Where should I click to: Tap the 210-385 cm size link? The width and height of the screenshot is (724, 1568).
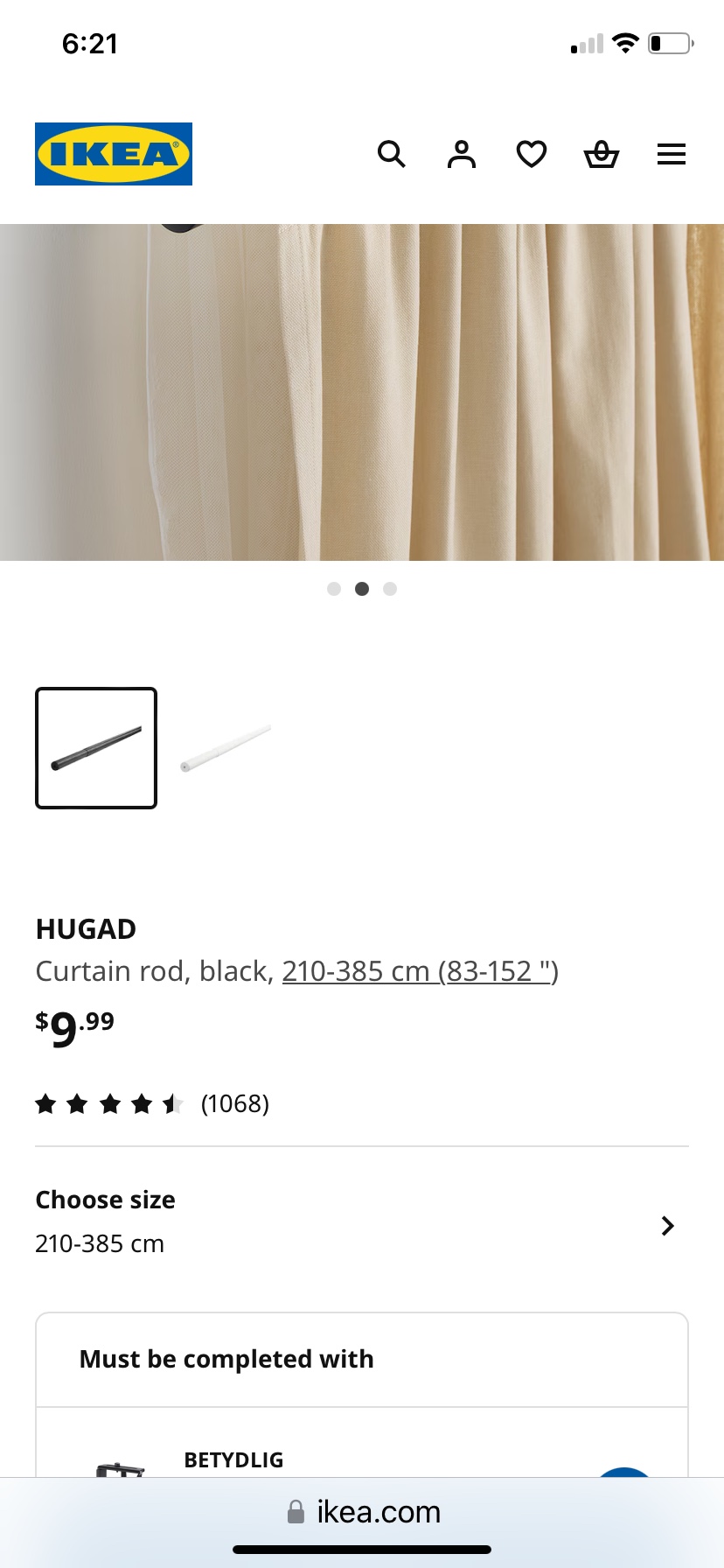[420, 971]
